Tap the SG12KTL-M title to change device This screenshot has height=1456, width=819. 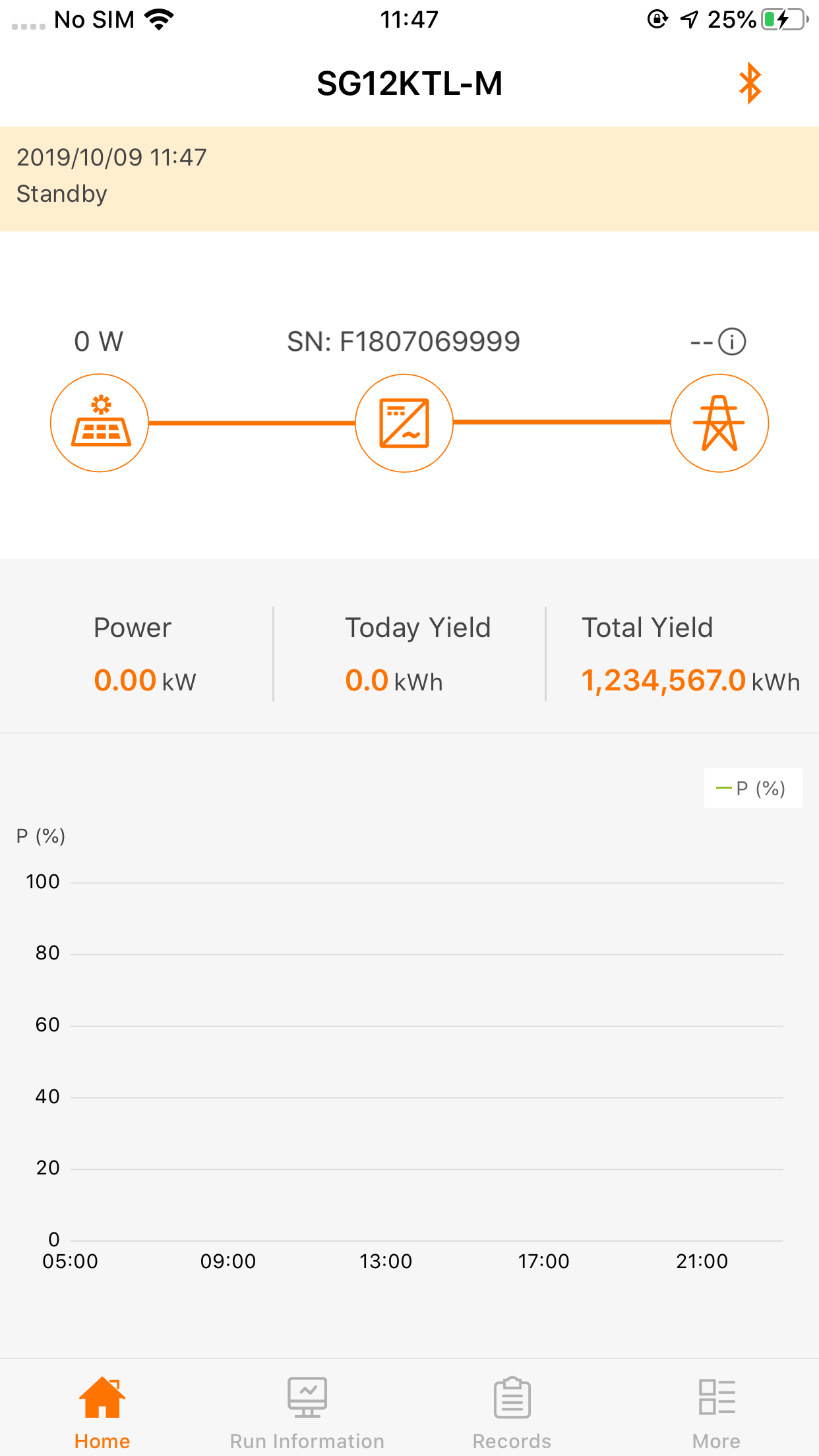tap(409, 84)
